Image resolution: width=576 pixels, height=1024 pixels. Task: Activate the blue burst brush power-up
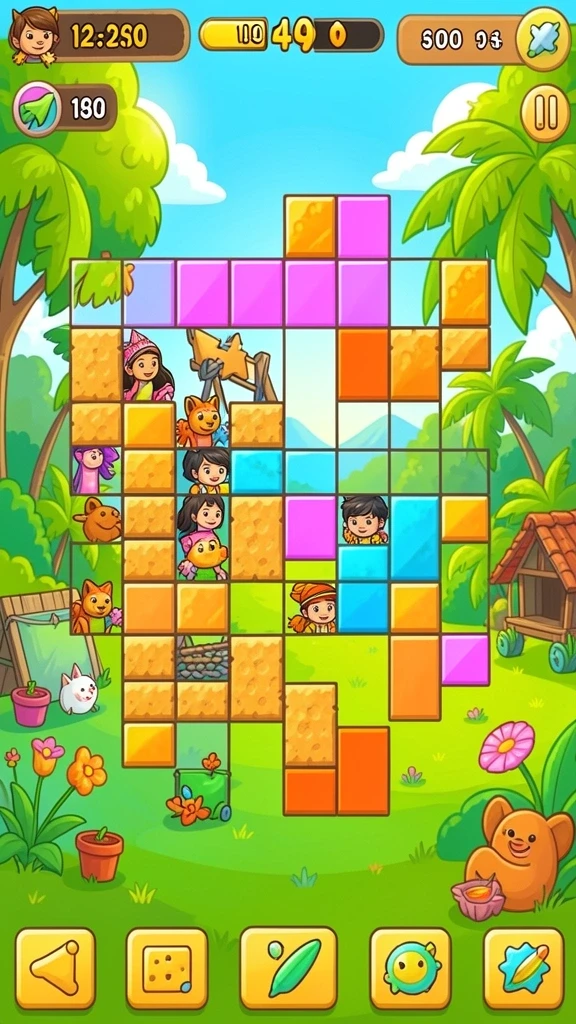coord(524,968)
